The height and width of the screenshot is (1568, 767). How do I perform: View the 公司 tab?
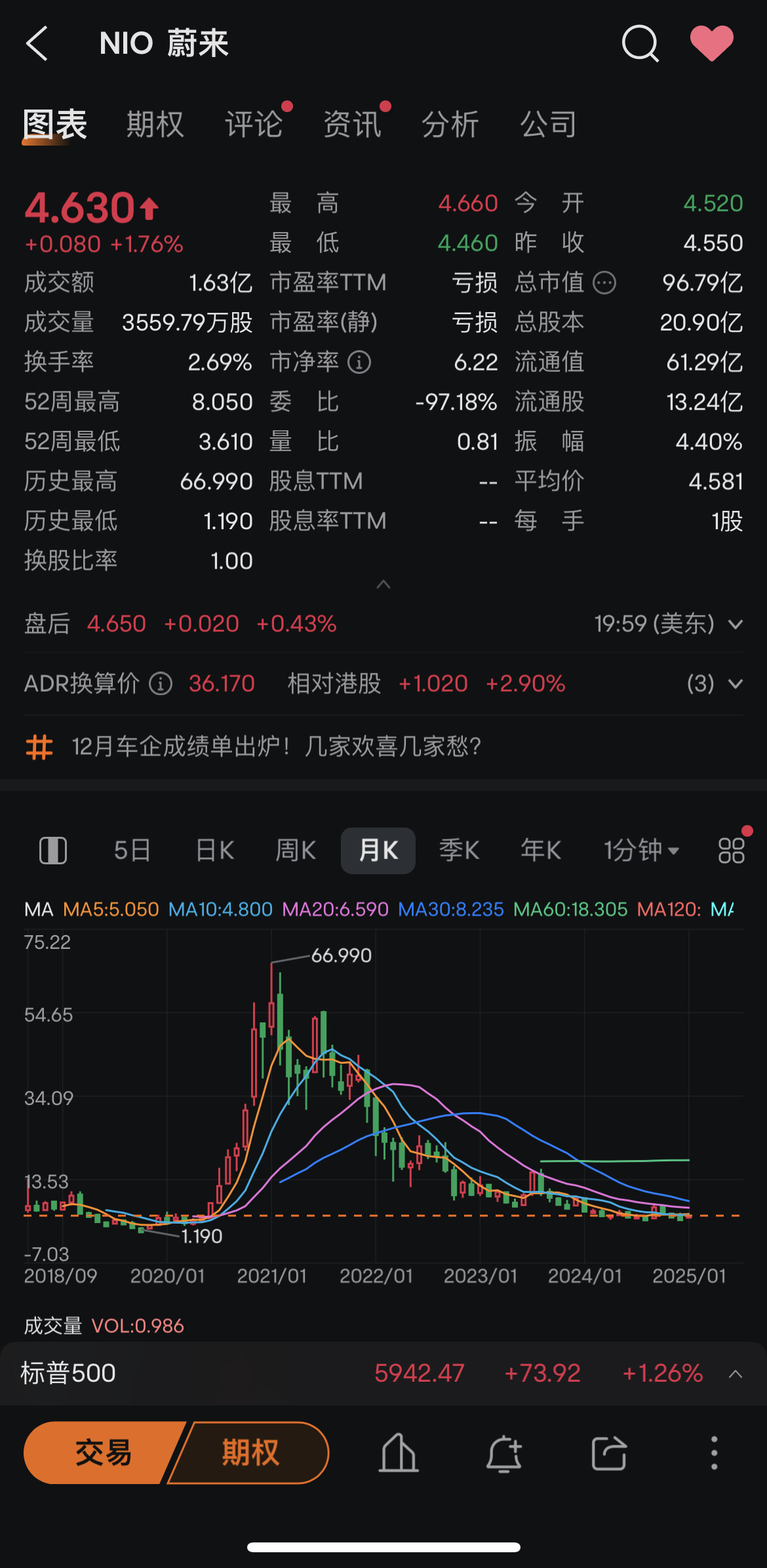click(x=549, y=125)
